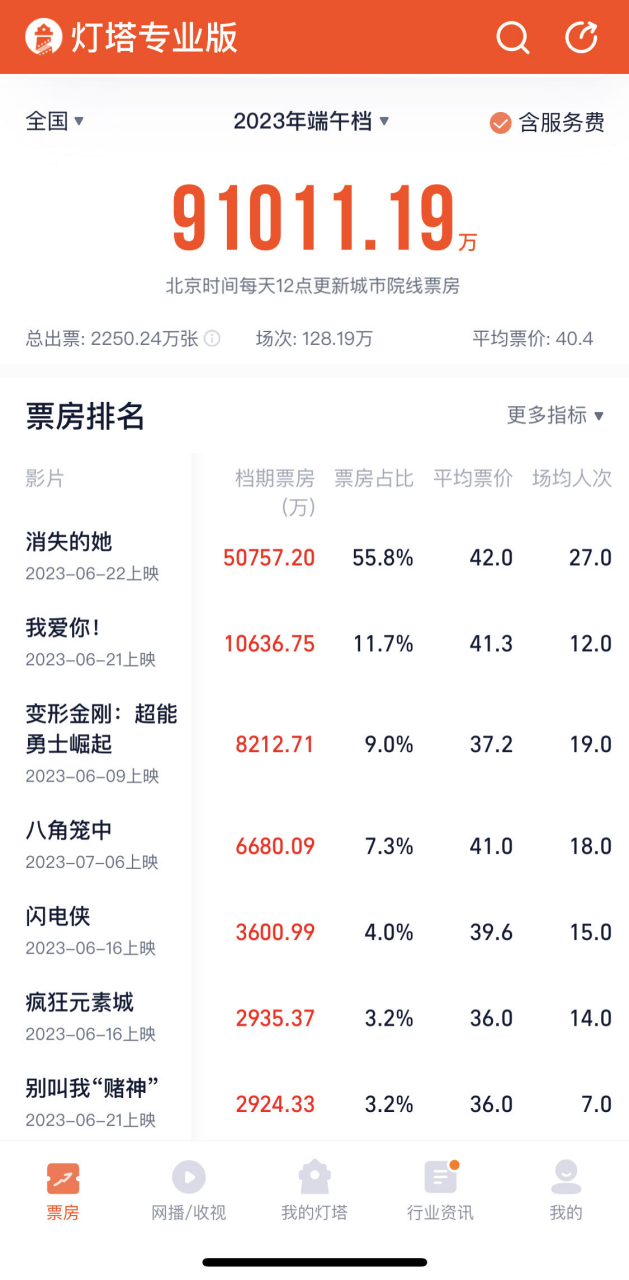Open the 行业资讯 tab

click(x=440, y=1191)
